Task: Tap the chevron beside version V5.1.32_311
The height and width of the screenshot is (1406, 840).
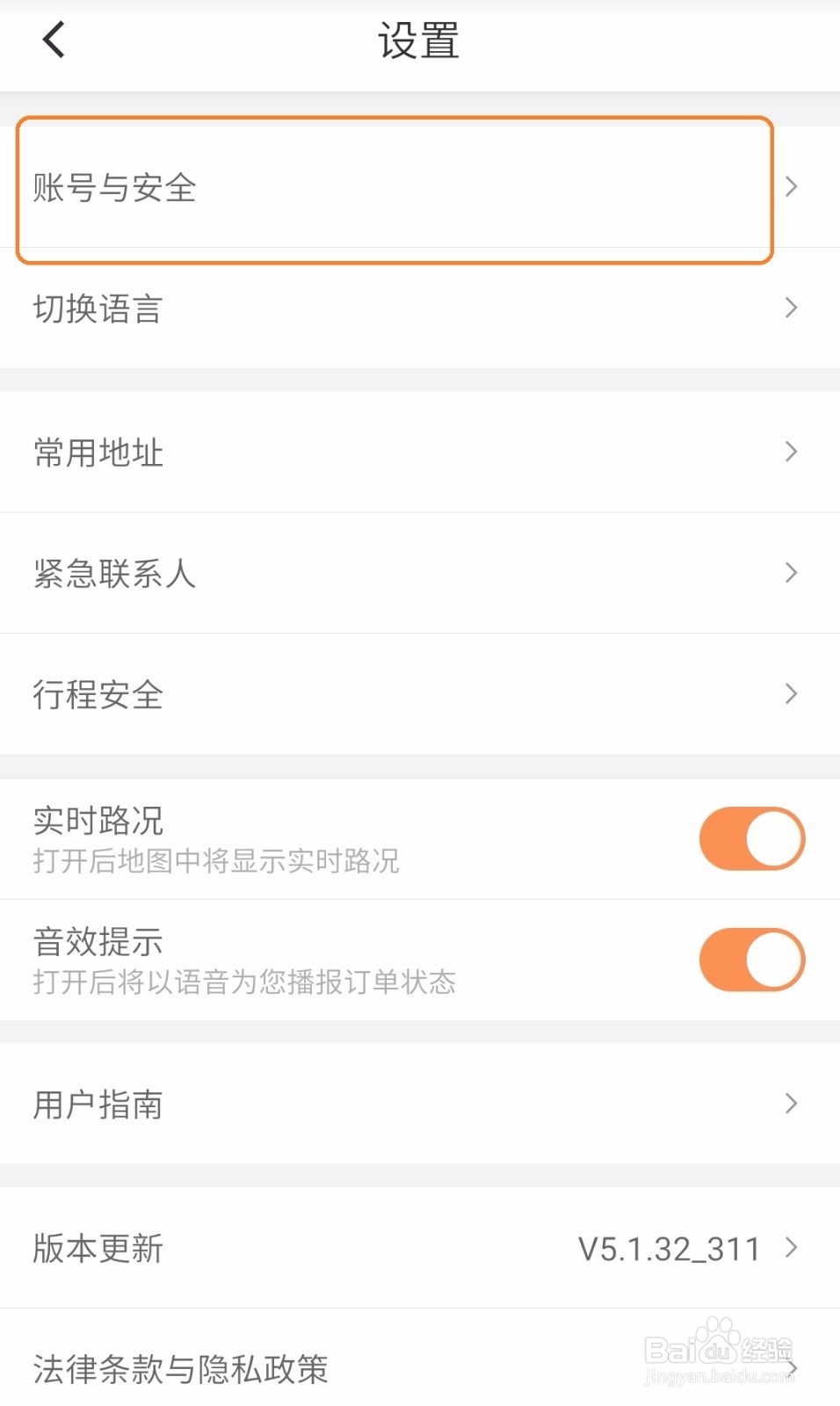Action: coord(790,1248)
